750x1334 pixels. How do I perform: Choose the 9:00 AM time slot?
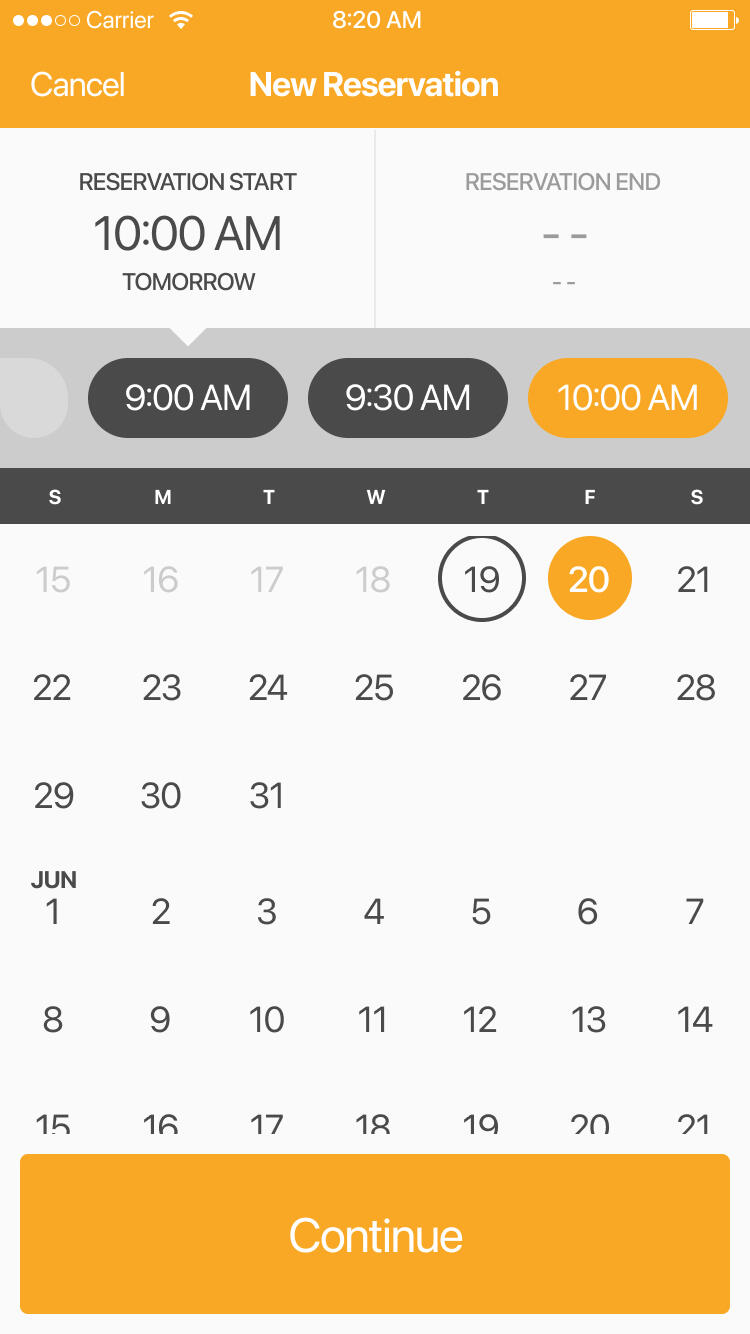[188, 398]
